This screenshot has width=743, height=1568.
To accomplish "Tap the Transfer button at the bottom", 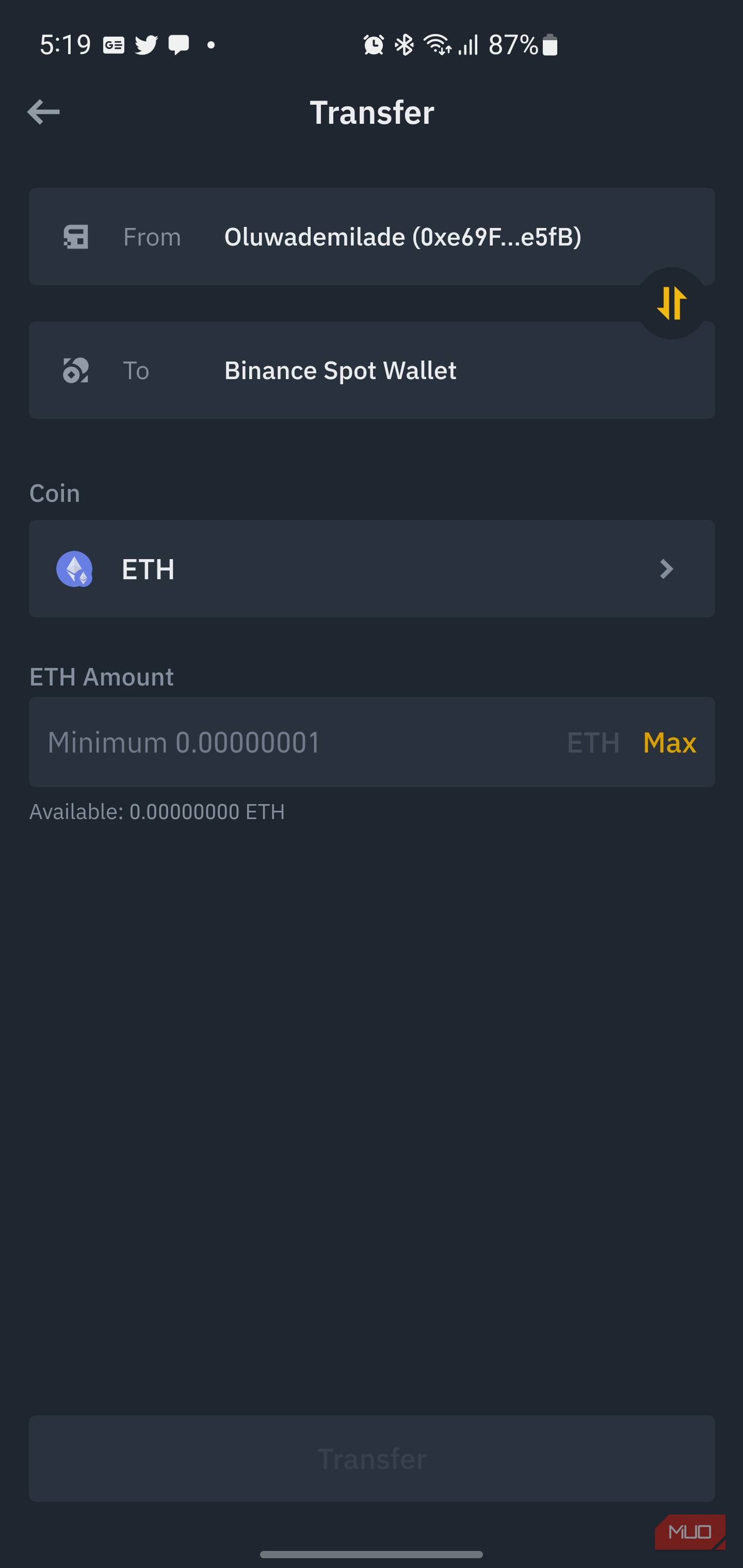I will click(372, 1459).
